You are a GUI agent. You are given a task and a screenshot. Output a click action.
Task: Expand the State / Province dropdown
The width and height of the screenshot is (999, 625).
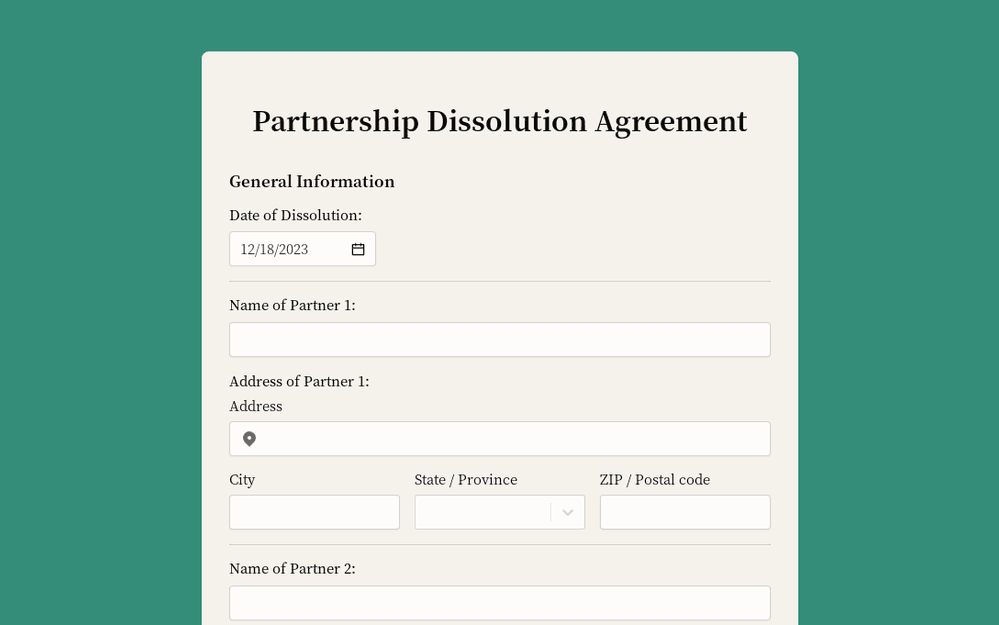point(499,512)
